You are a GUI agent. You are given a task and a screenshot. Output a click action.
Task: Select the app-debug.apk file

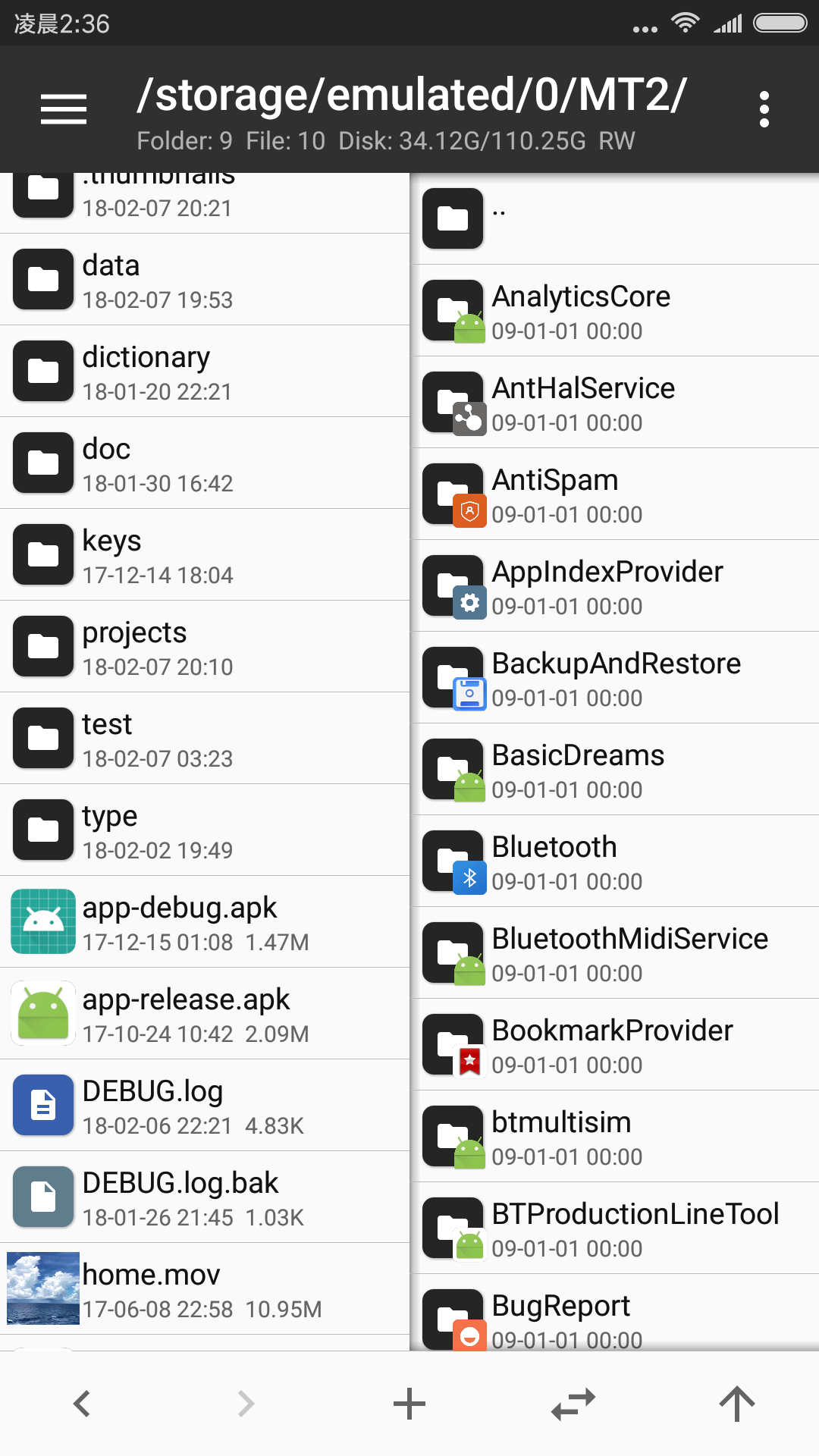(x=205, y=923)
